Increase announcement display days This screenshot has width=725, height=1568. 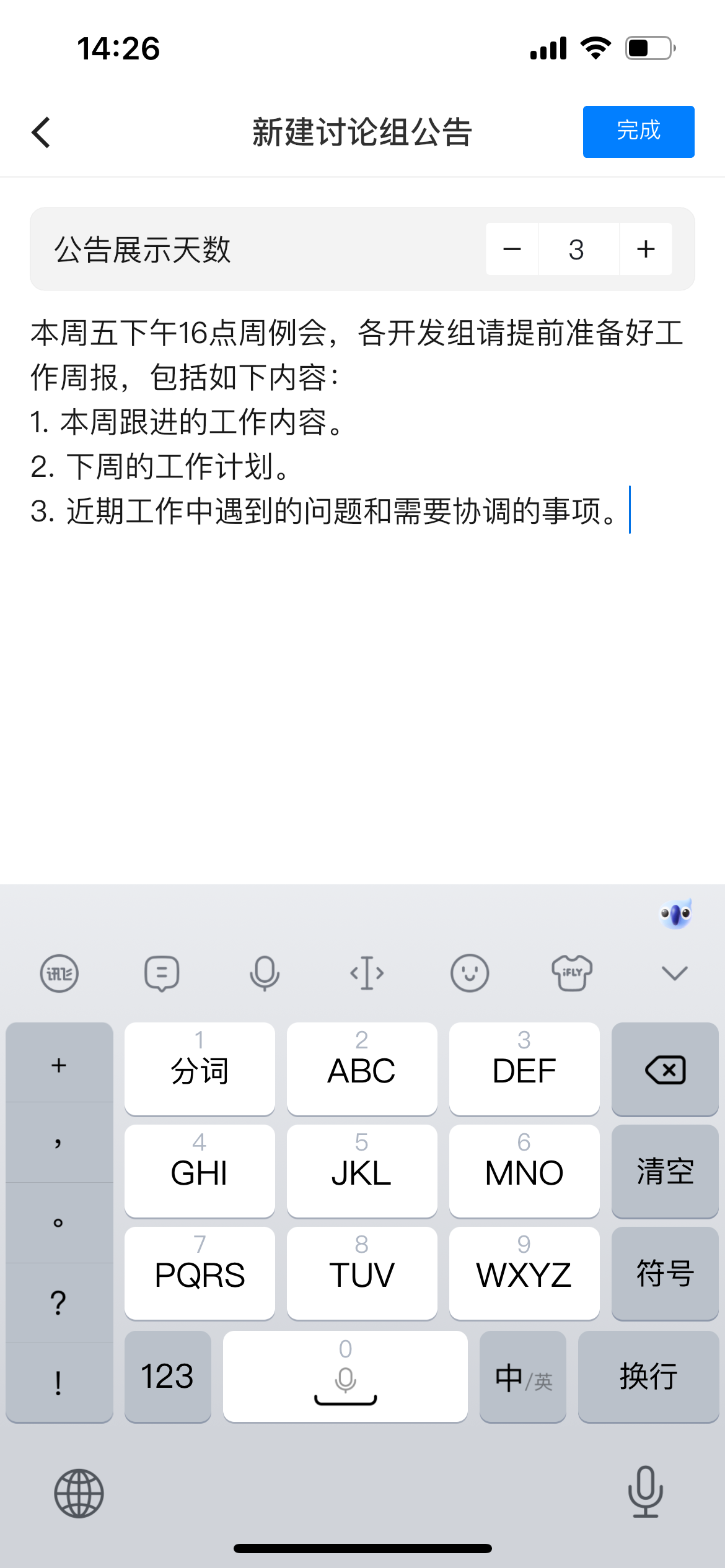coord(646,249)
